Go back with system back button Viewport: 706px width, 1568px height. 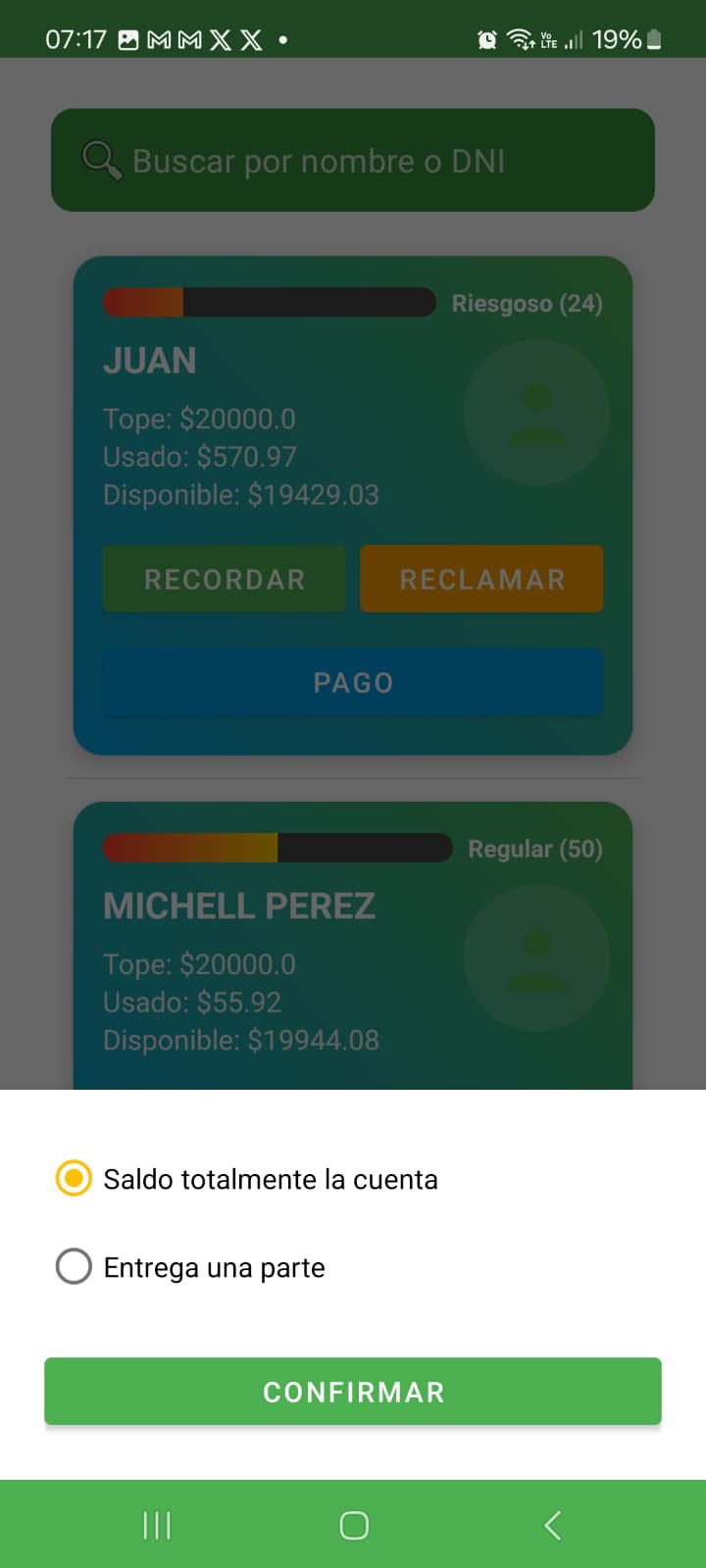point(552,1525)
